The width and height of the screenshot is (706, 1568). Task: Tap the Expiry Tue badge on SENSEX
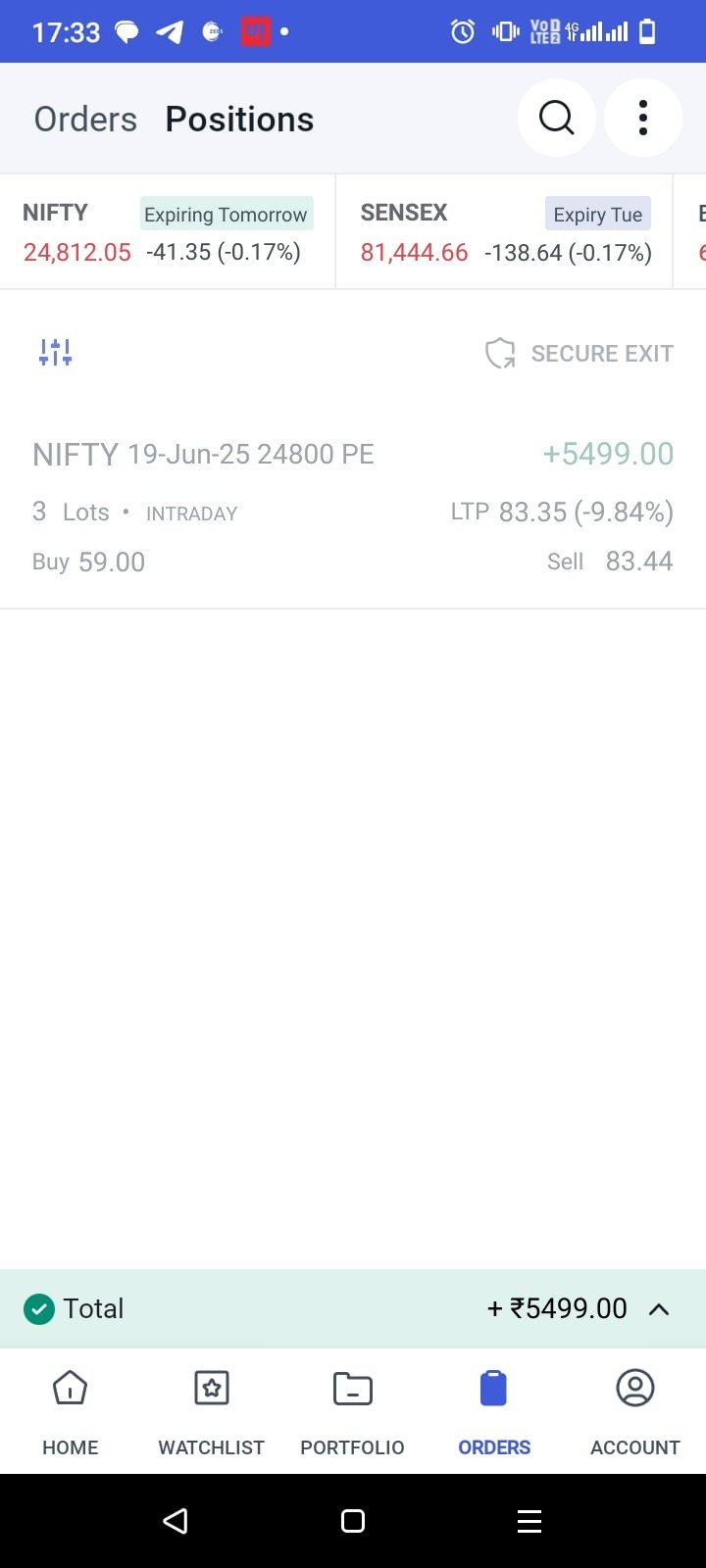(x=597, y=214)
